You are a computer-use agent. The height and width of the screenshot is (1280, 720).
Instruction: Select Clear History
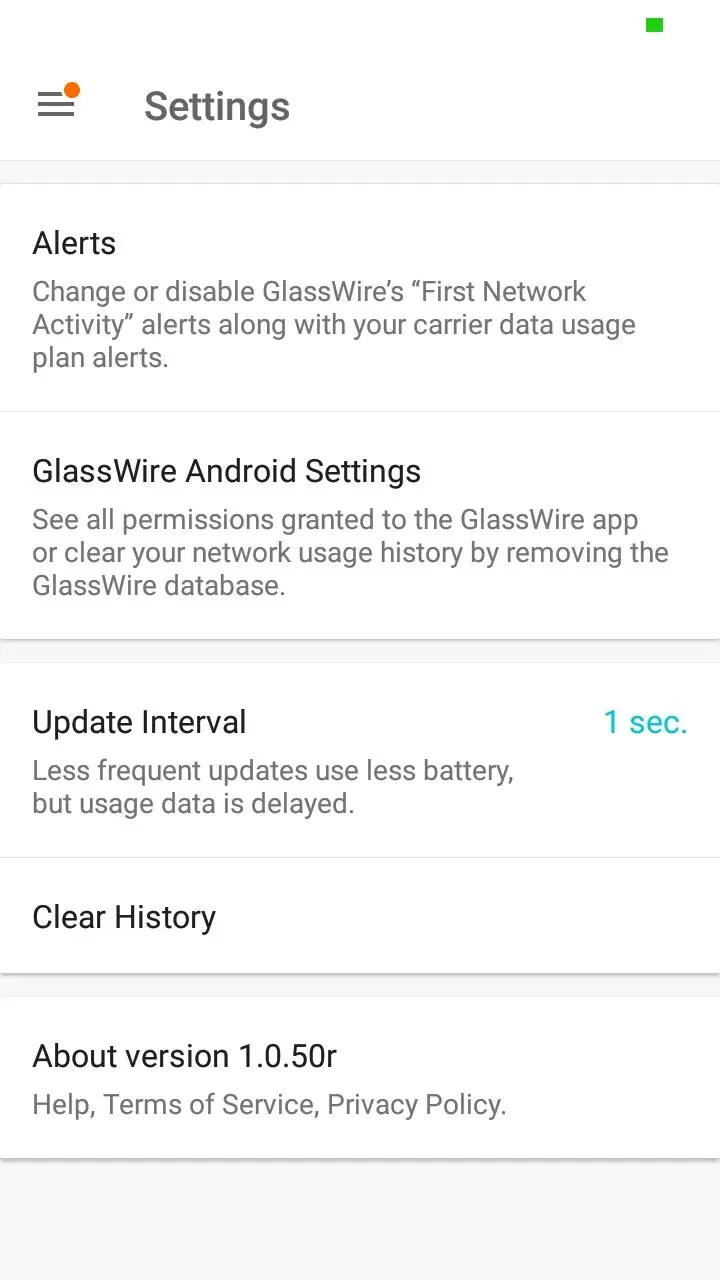click(360, 916)
